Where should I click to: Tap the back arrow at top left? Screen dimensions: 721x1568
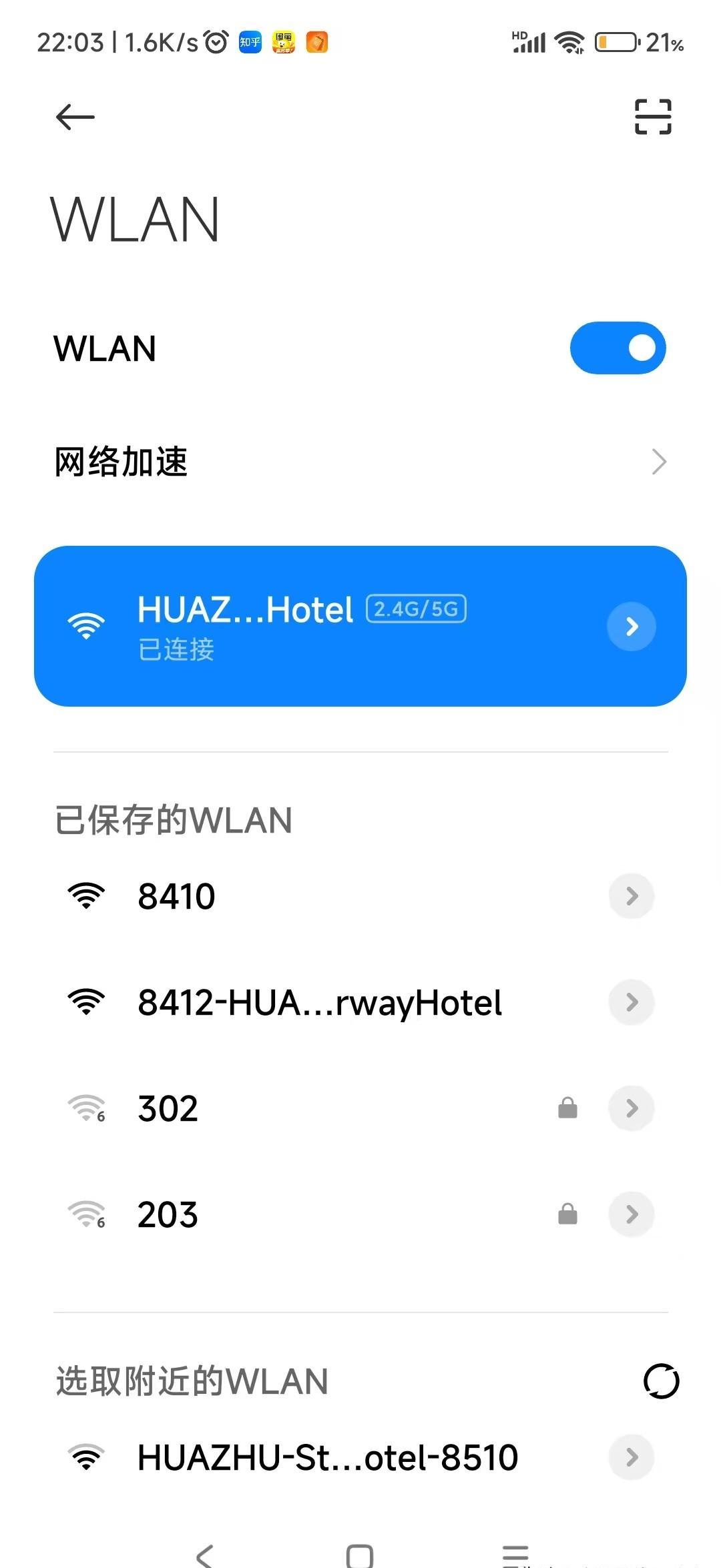73,116
